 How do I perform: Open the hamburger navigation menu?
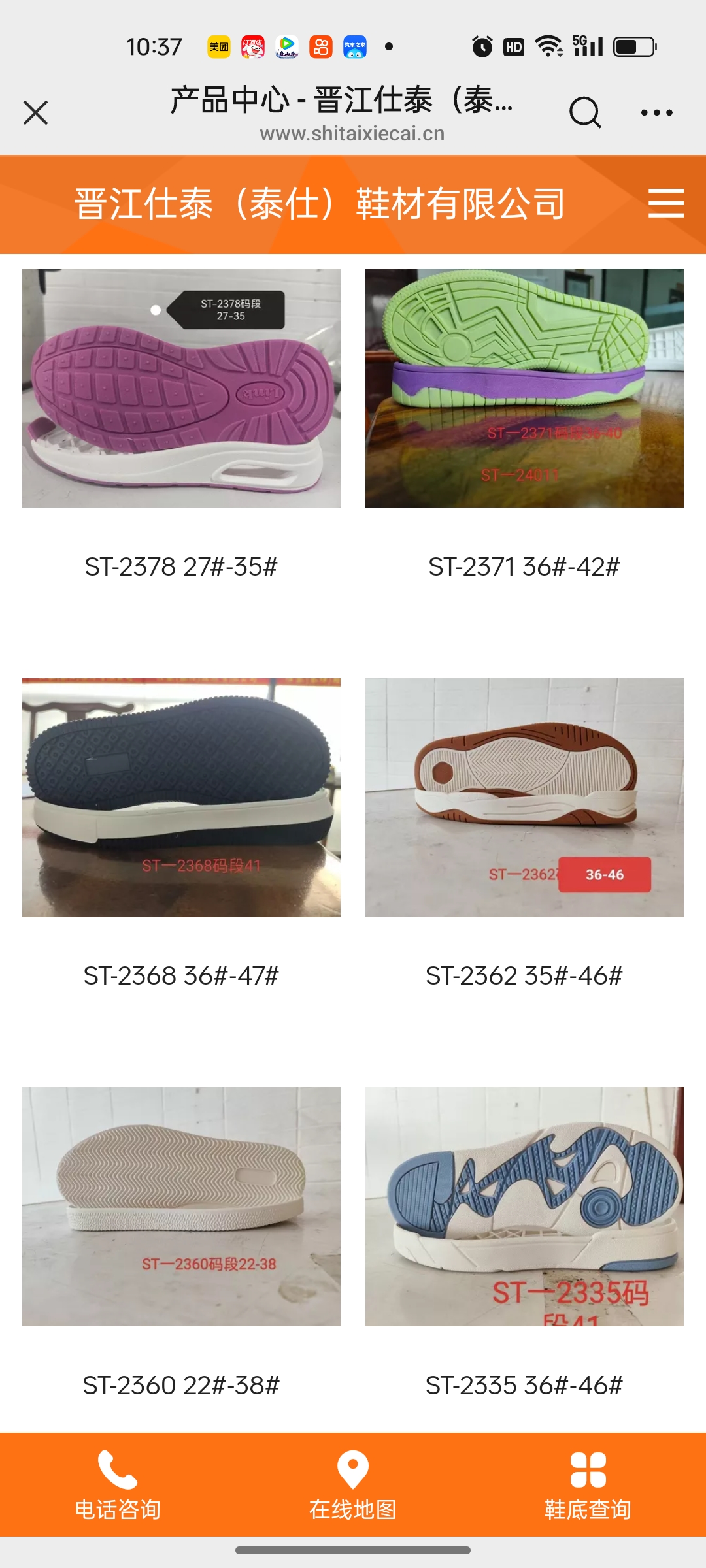(665, 203)
